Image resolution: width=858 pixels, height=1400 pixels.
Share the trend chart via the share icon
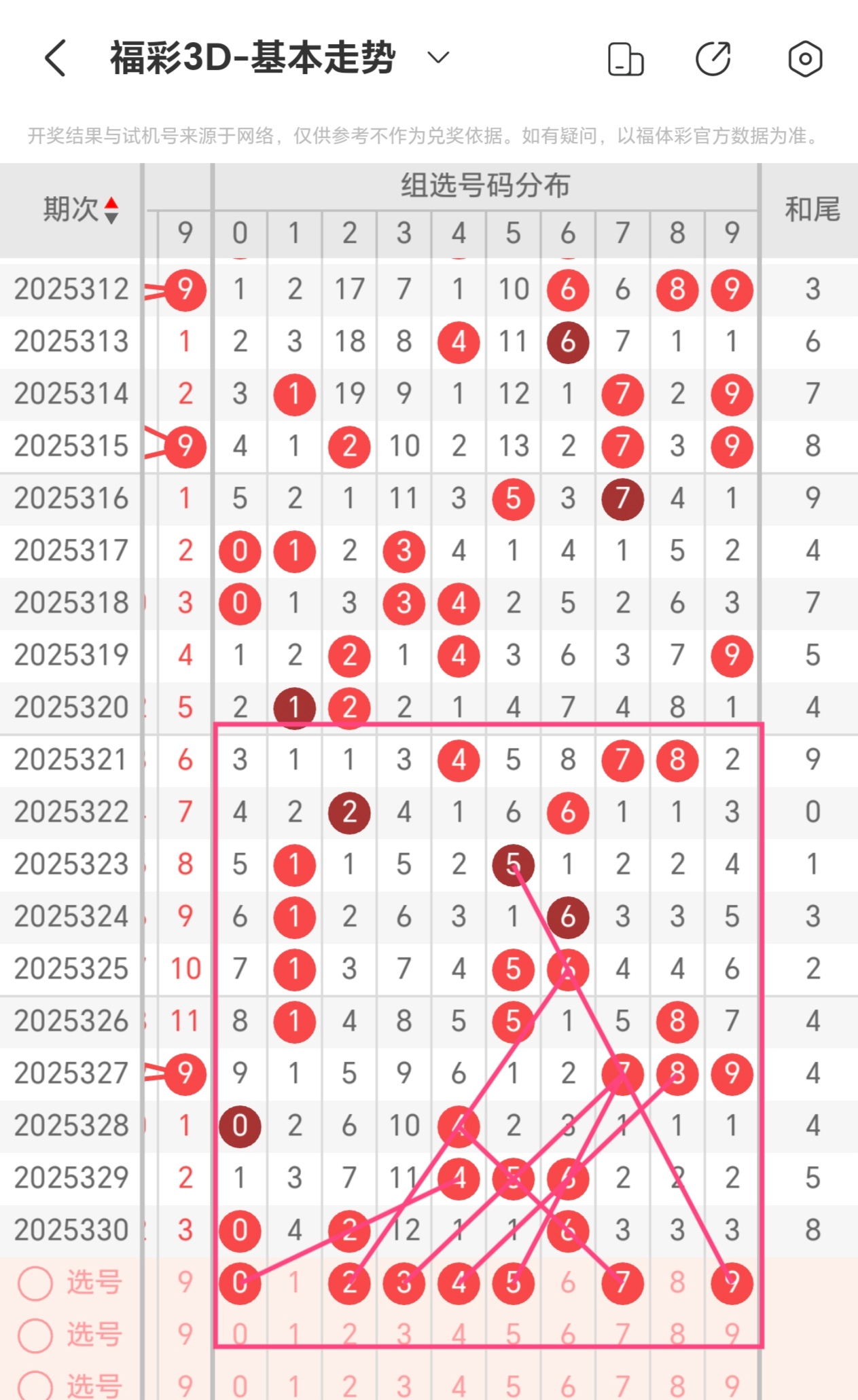pyautogui.click(x=714, y=60)
